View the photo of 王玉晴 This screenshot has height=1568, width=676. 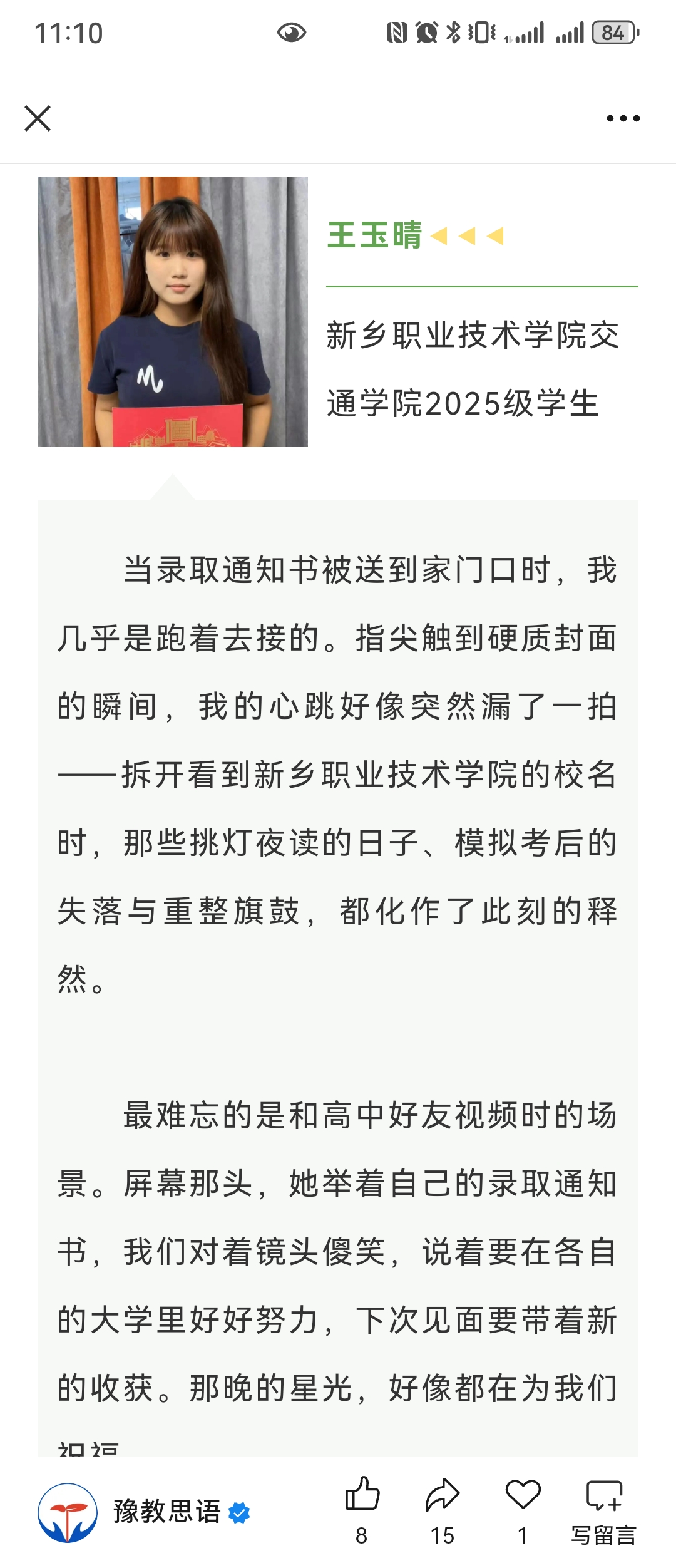pyautogui.click(x=173, y=312)
